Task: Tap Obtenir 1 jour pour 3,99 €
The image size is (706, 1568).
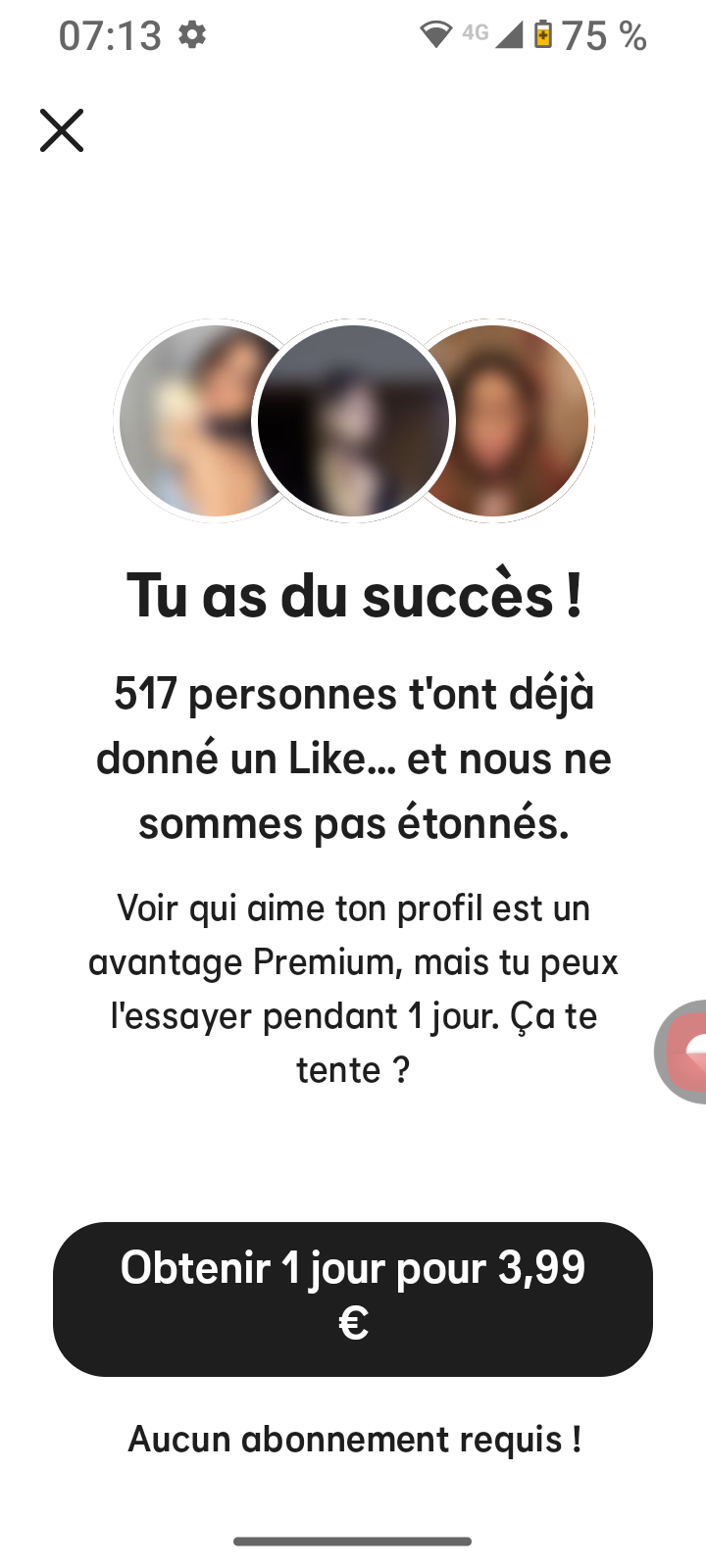Action: [x=353, y=1298]
